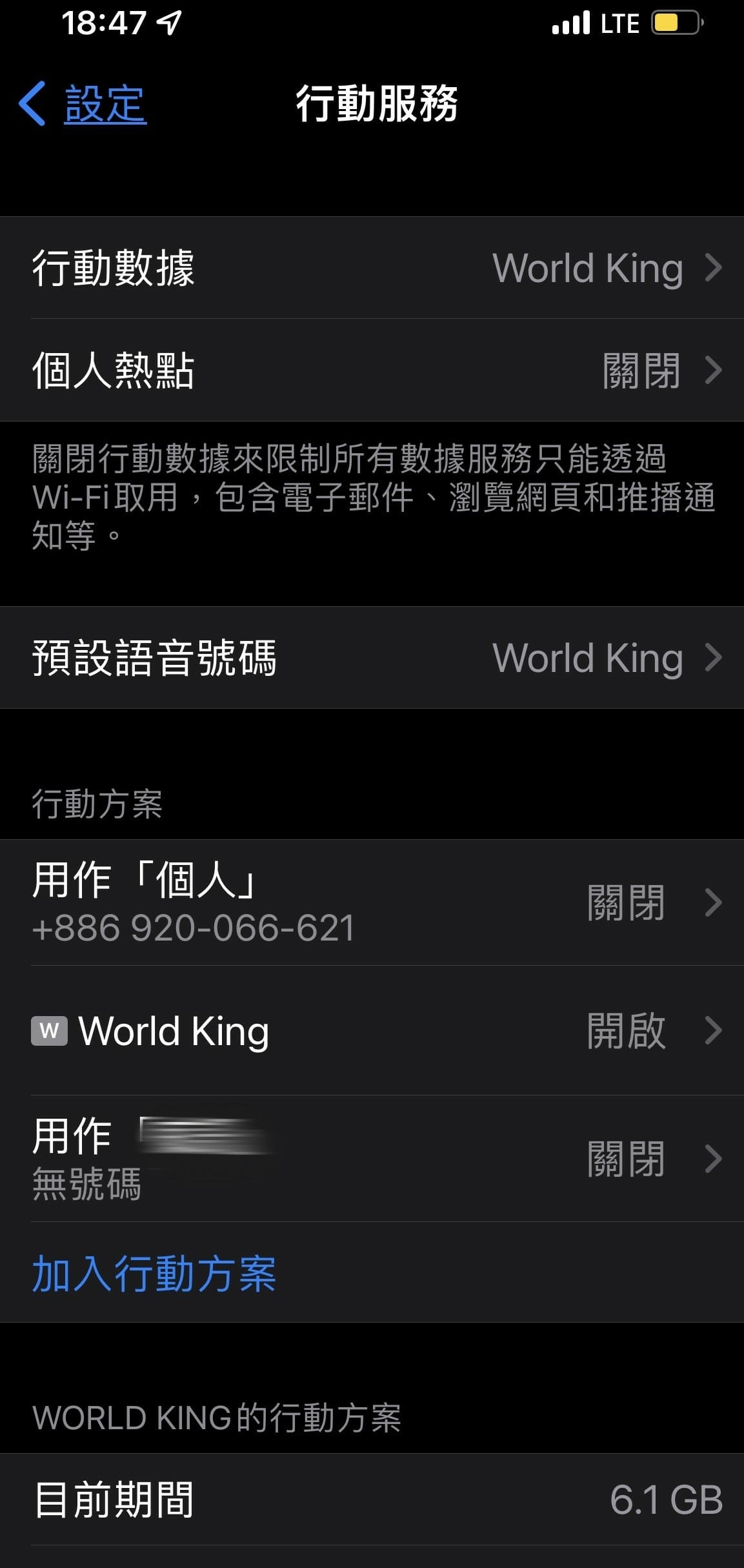Enable the 用作「個人」 plan showing 關閉

[x=626, y=904]
